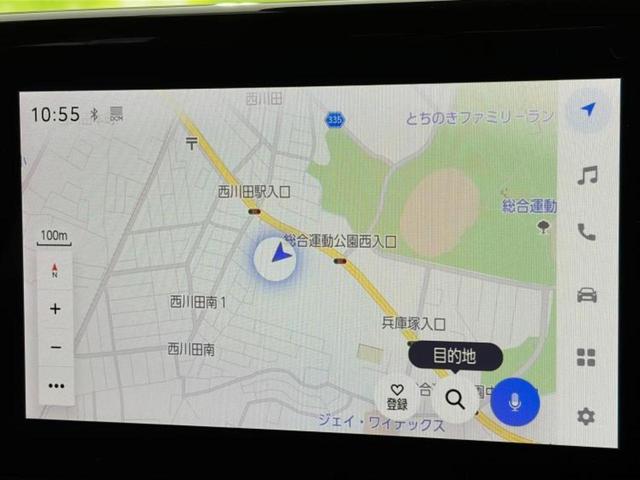Change map orientation with north compass
Image resolution: width=640 pixels, height=480 pixels.
[x=55, y=269]
